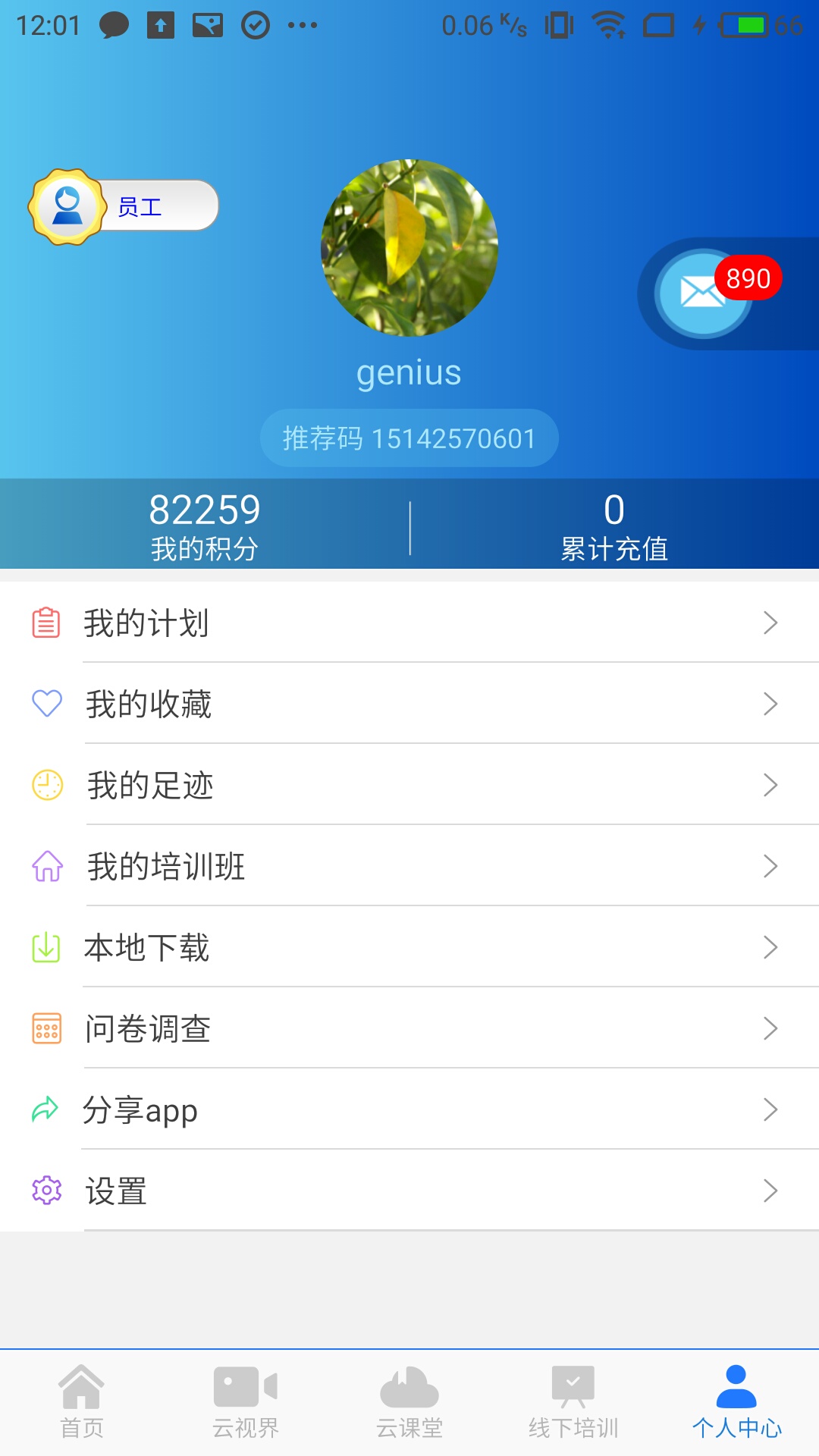Image resolution: width=819 pixels, height=1456 pixels.
Task: Click the orange survey icon next to 问卷调查
Action: click(x=47, y=1028)
